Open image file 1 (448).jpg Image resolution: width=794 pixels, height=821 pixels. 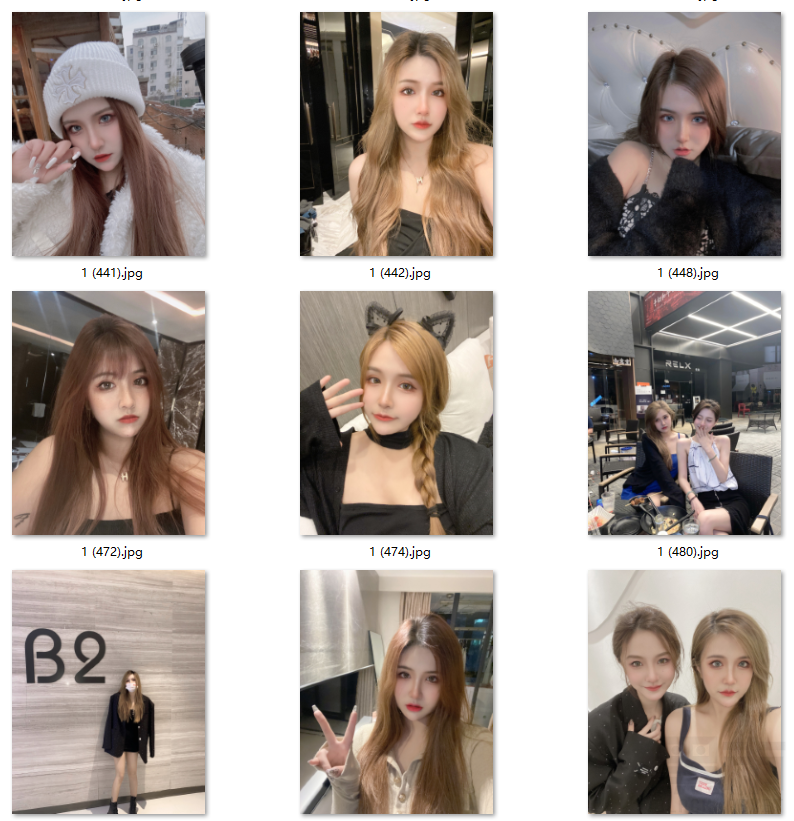point(684,134)
